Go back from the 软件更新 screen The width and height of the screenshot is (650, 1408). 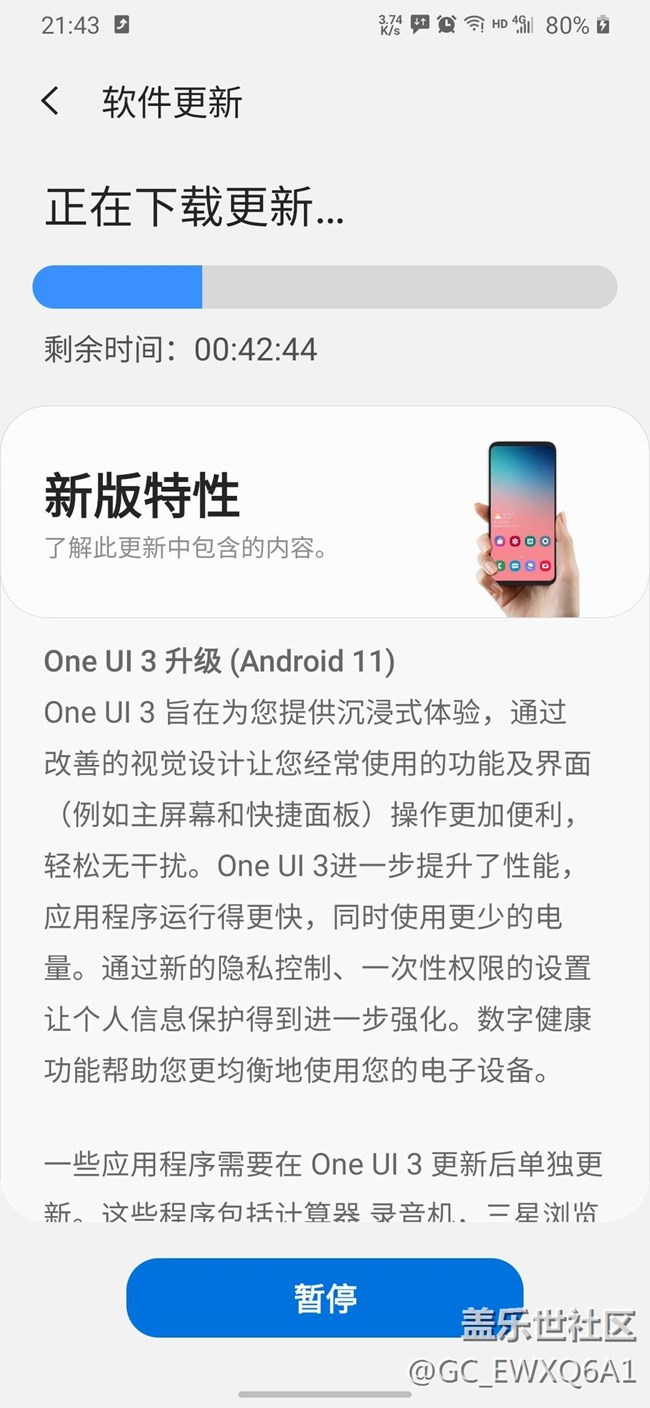(x=50, y=102)
